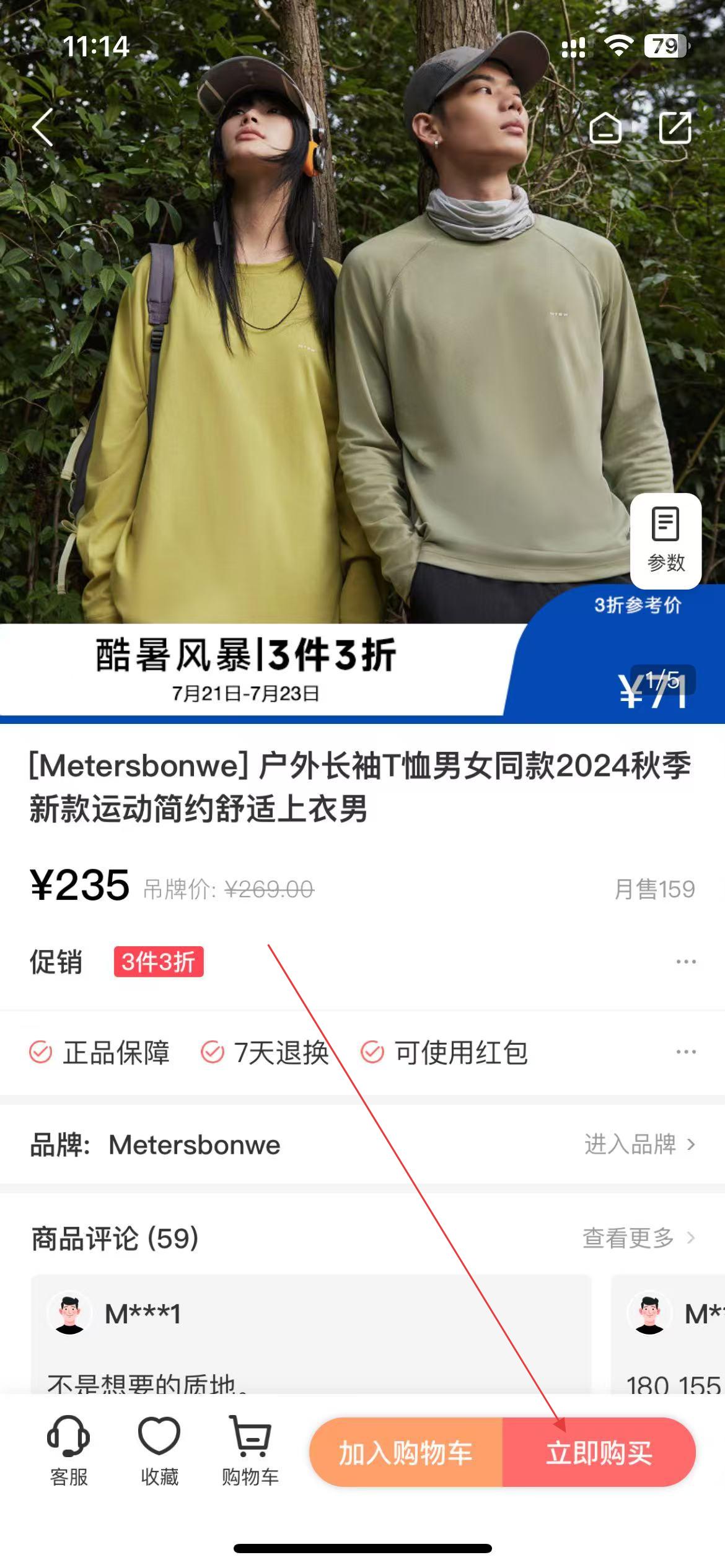725x1568 pixels.
Task: View more reviews via 查看更多
Action: [638, 1238]
